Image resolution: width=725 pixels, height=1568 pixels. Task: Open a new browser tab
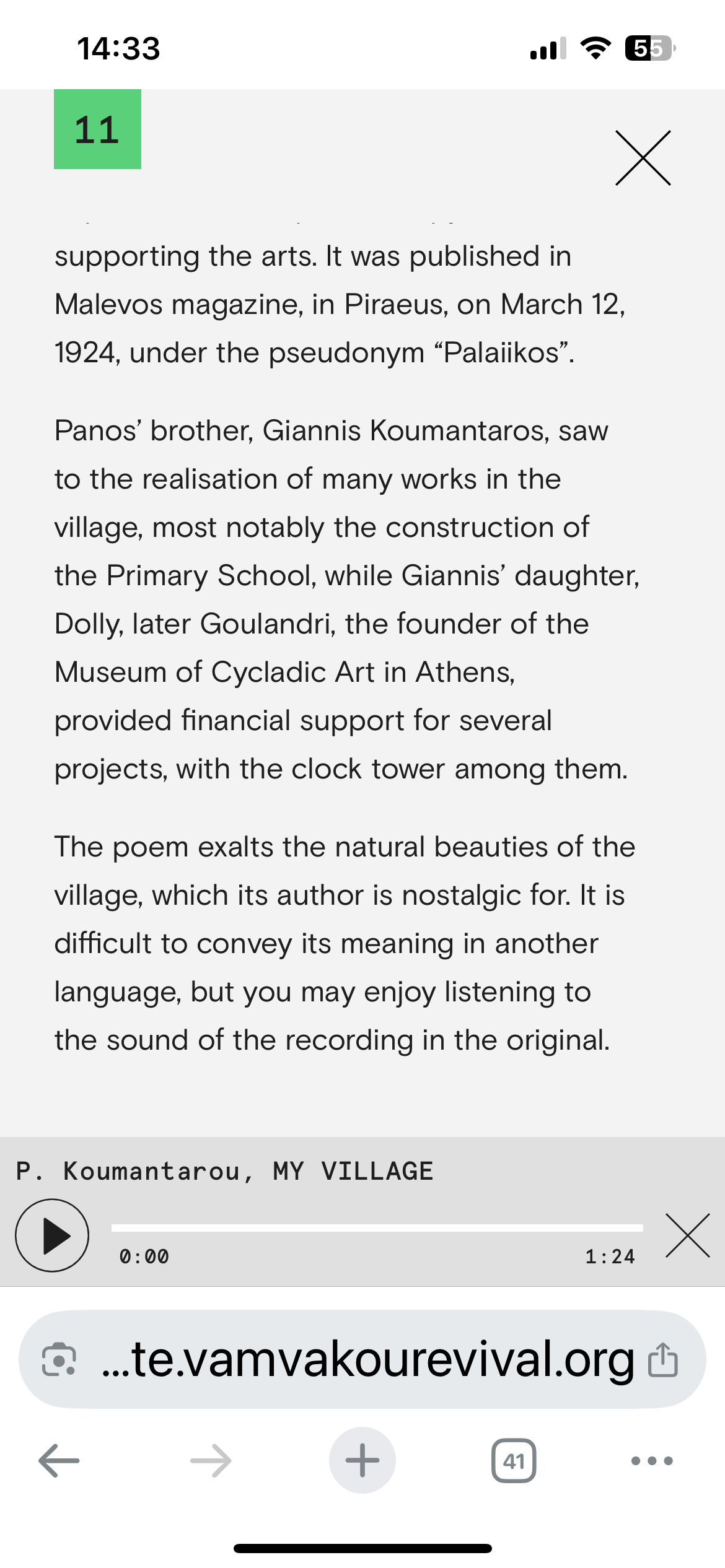tap(362, 1460)
